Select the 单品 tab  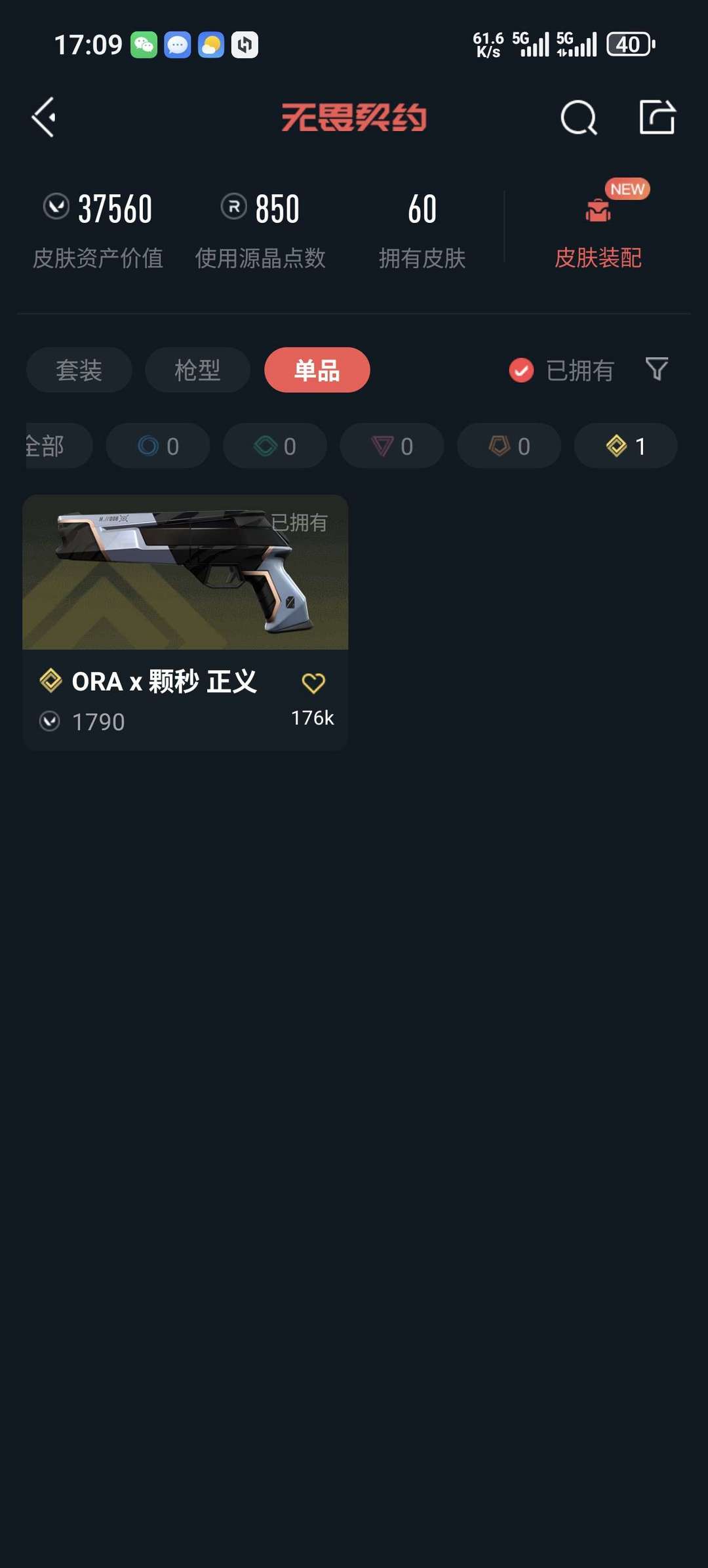(x=317, y=370)
